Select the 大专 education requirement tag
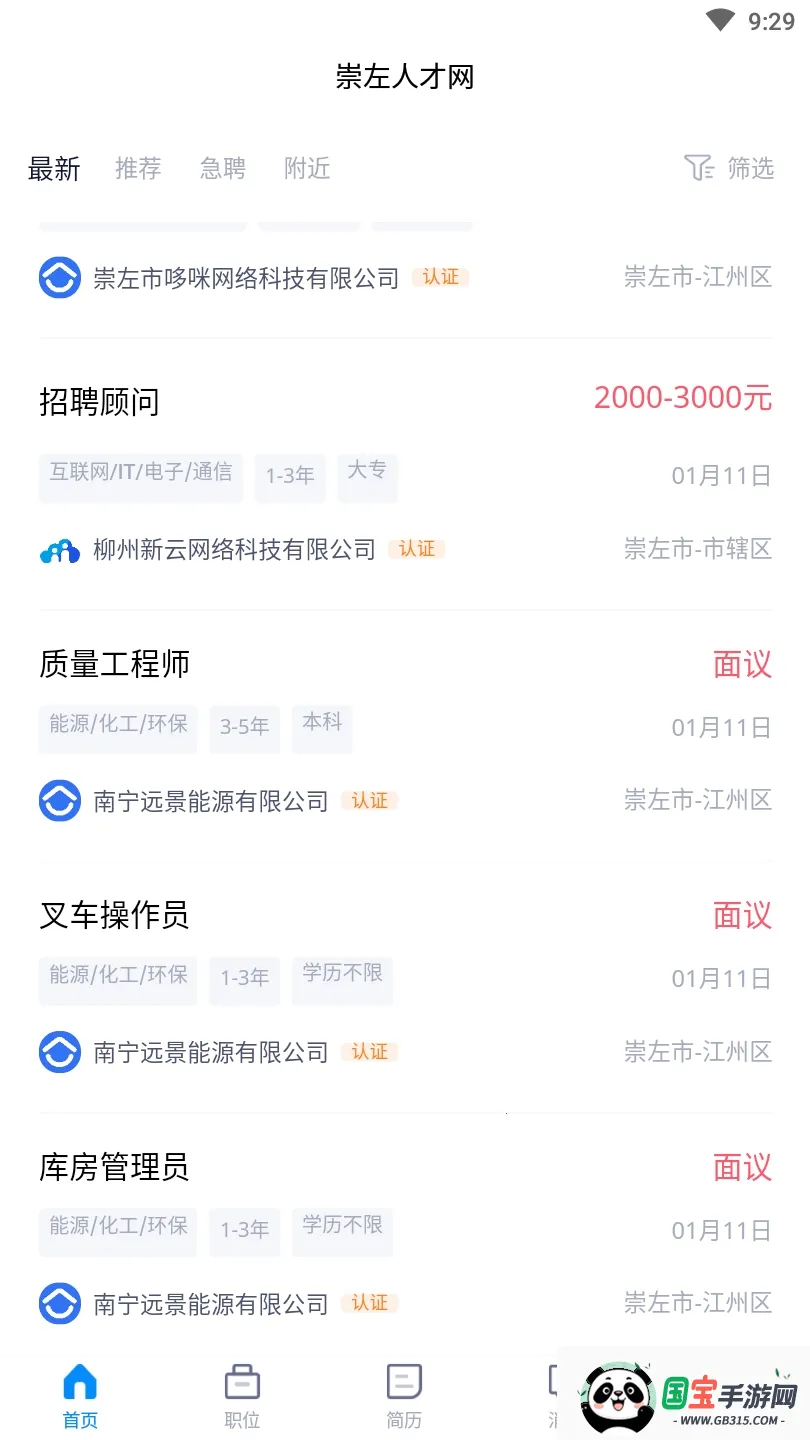This screenshot has height=1440, width=810. tap(367, 477)
